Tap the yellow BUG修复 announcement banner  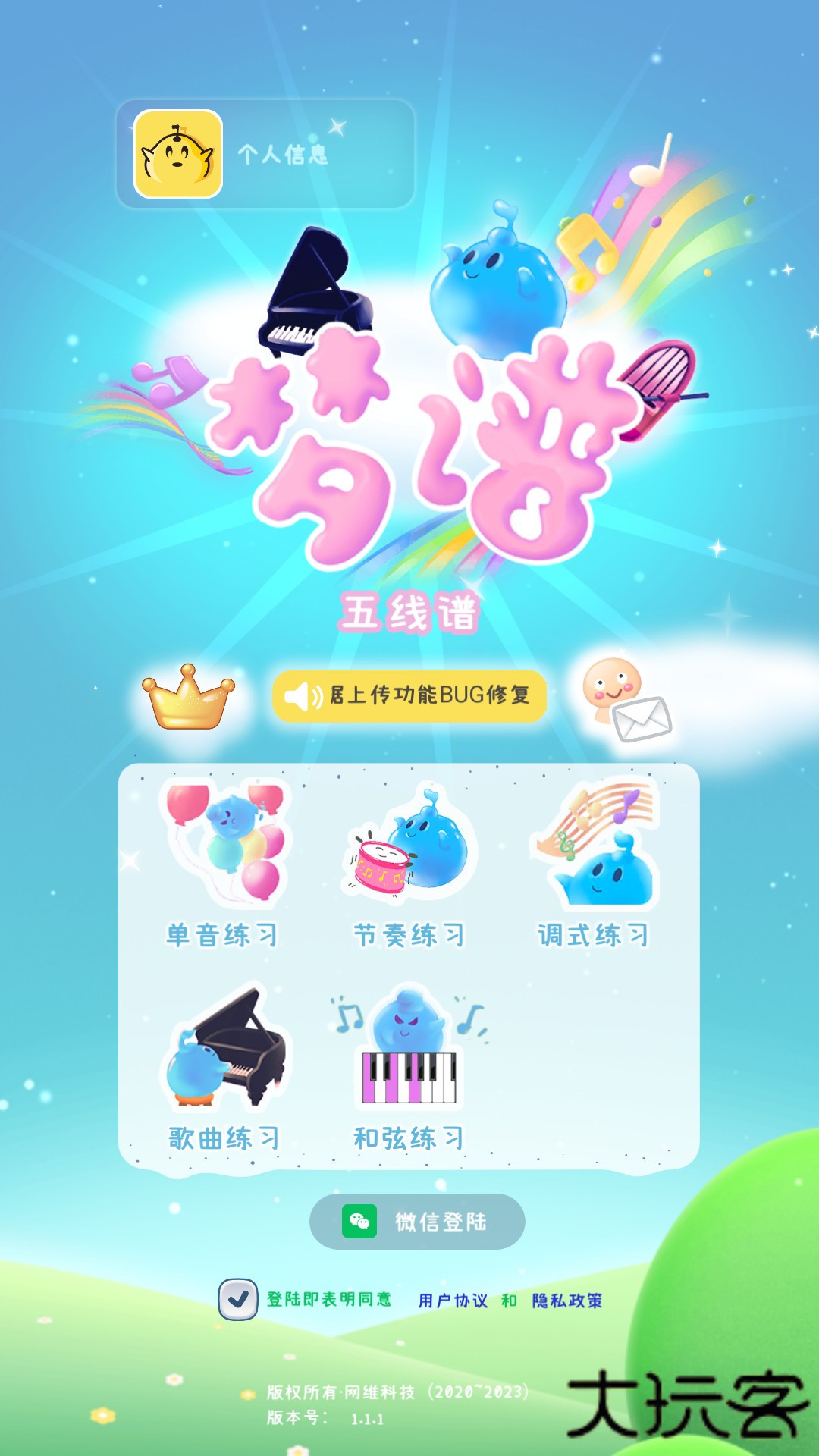point(409,695)
